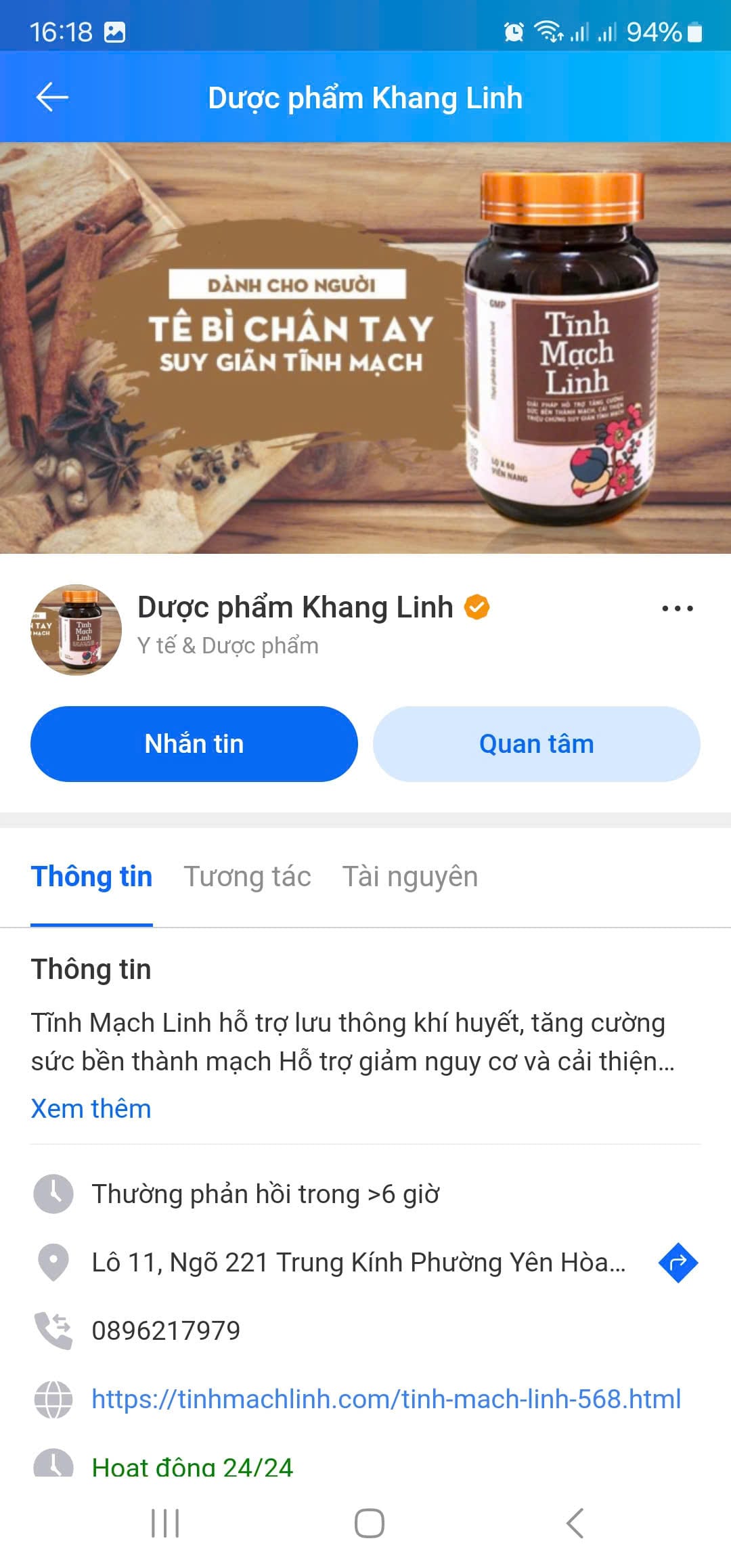Screen dimensions: 731x1568
Task: Follow the page with Quan tâm
Action: [x=536, y=744]
